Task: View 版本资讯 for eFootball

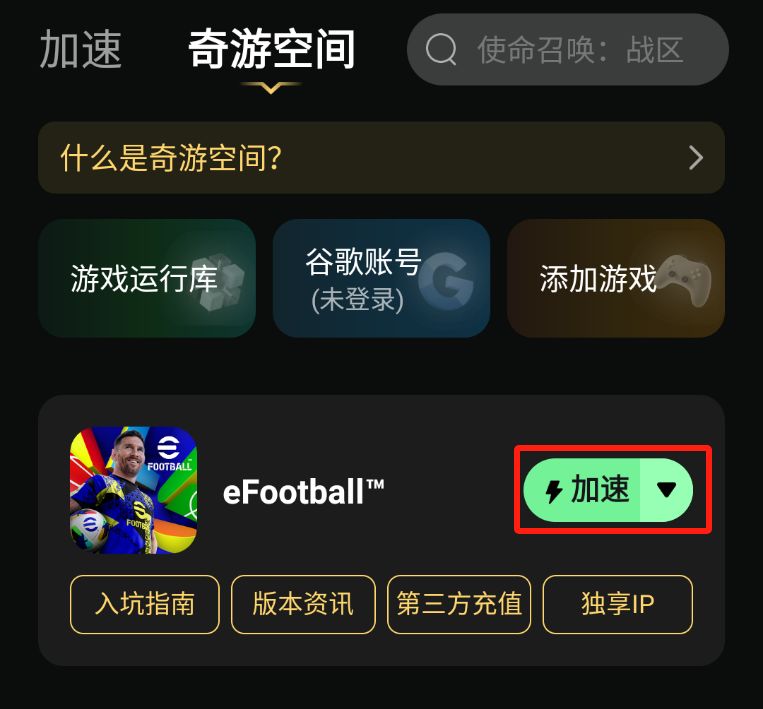Action: 303,604
